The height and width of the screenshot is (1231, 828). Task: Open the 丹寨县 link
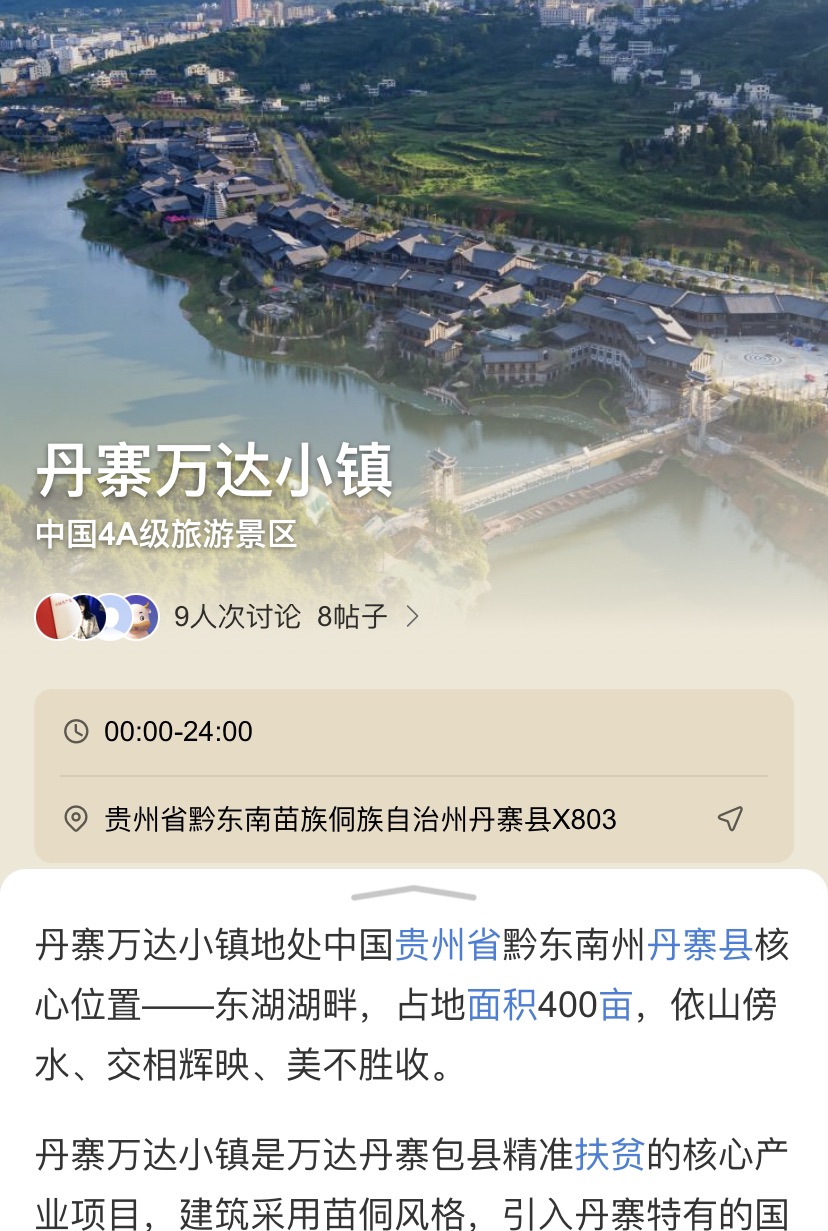tap(700, 944)
